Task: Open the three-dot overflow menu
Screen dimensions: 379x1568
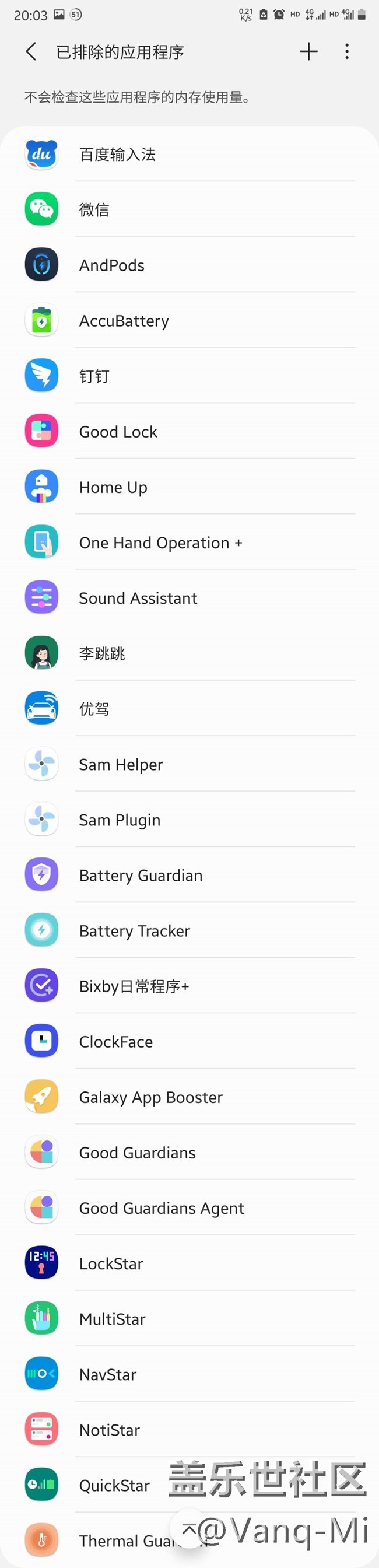Action: tap(347, 52)
